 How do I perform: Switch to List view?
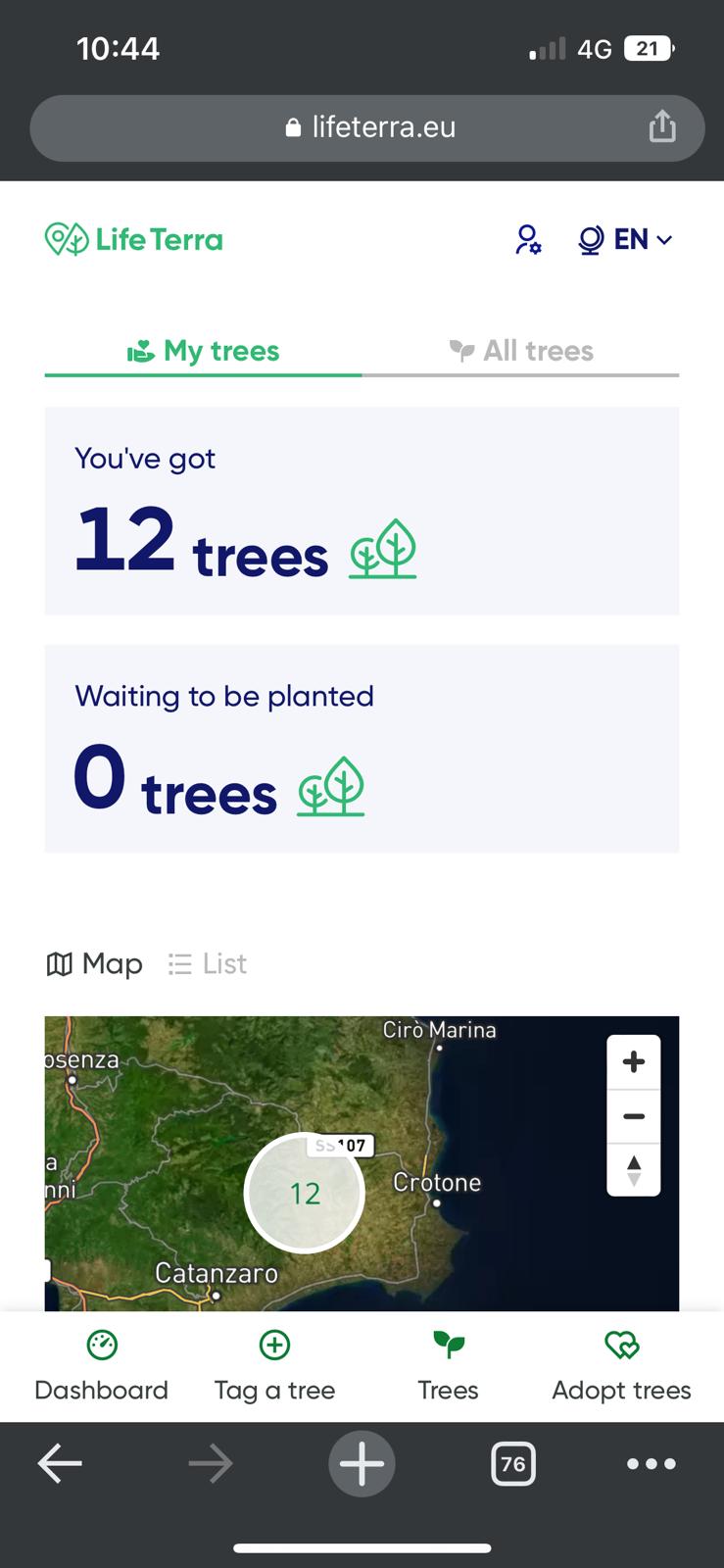pos(208,964)
